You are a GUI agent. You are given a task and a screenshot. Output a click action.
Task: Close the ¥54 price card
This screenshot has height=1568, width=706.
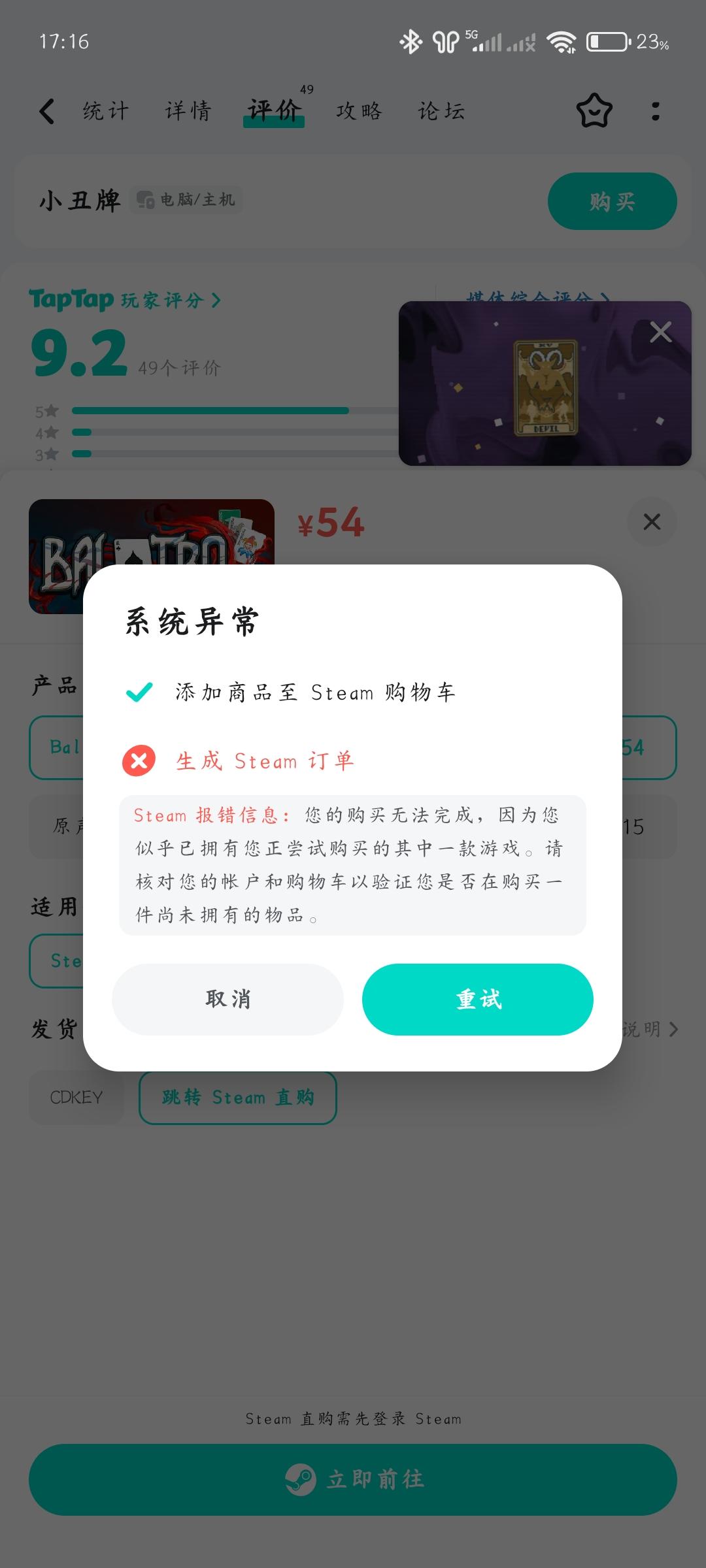[x=651, y=522]
